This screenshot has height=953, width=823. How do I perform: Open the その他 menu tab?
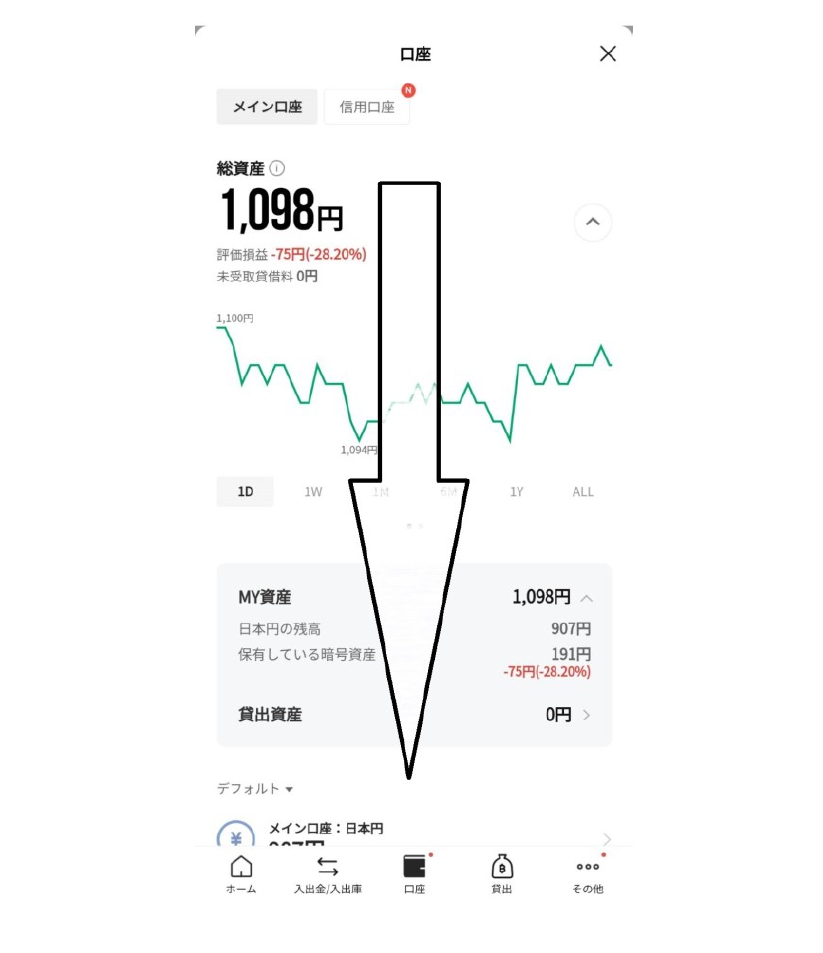coord(588,874)
